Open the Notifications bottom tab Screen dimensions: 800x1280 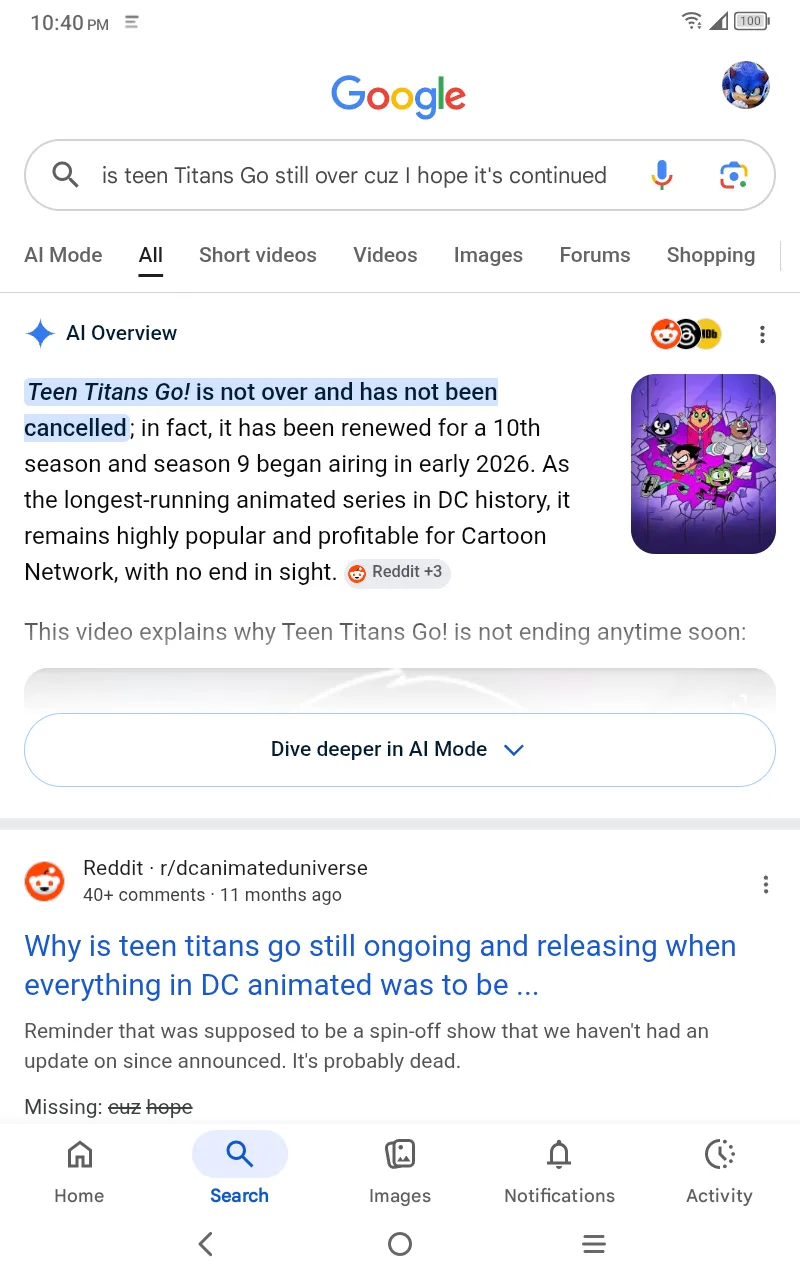(559, 1170)
